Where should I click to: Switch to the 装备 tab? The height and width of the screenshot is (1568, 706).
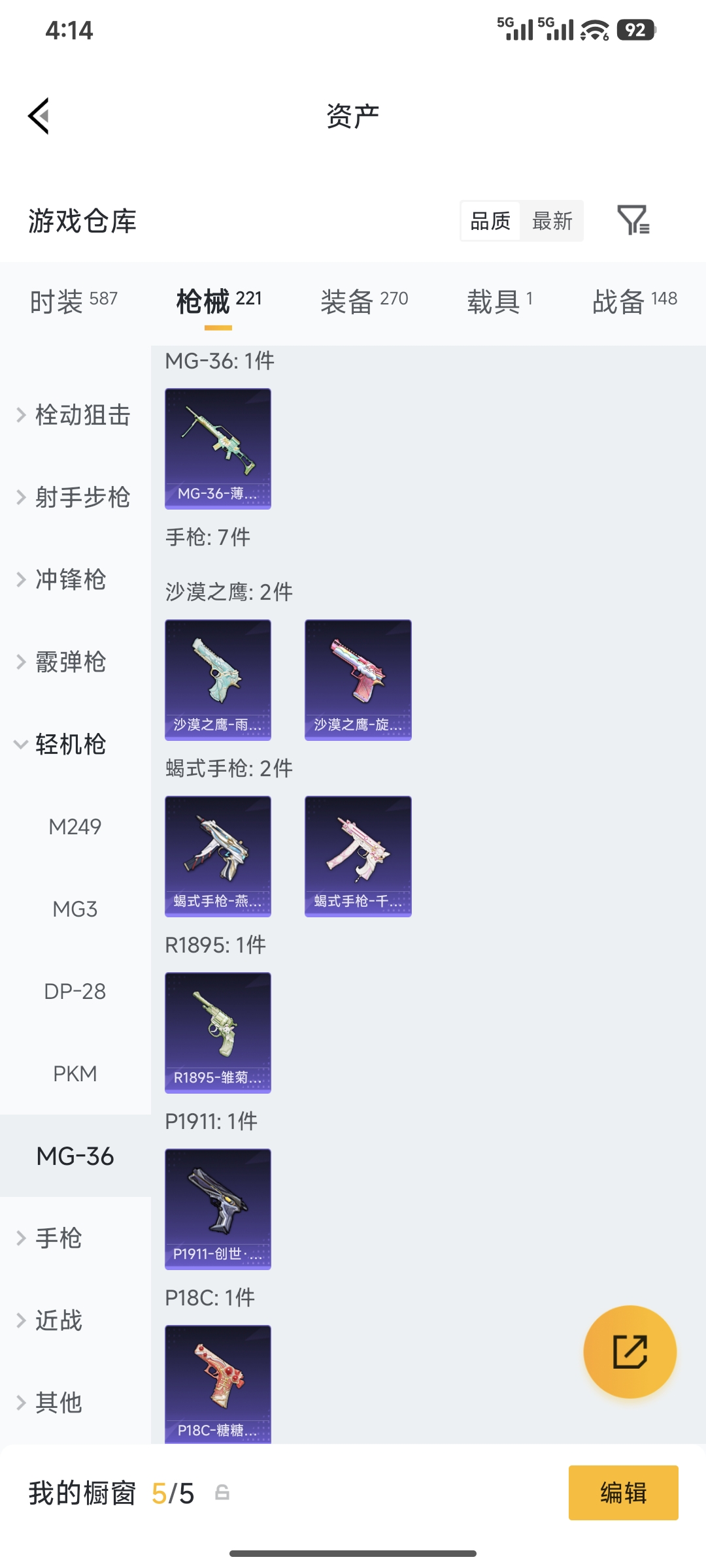tap(365, 301)
